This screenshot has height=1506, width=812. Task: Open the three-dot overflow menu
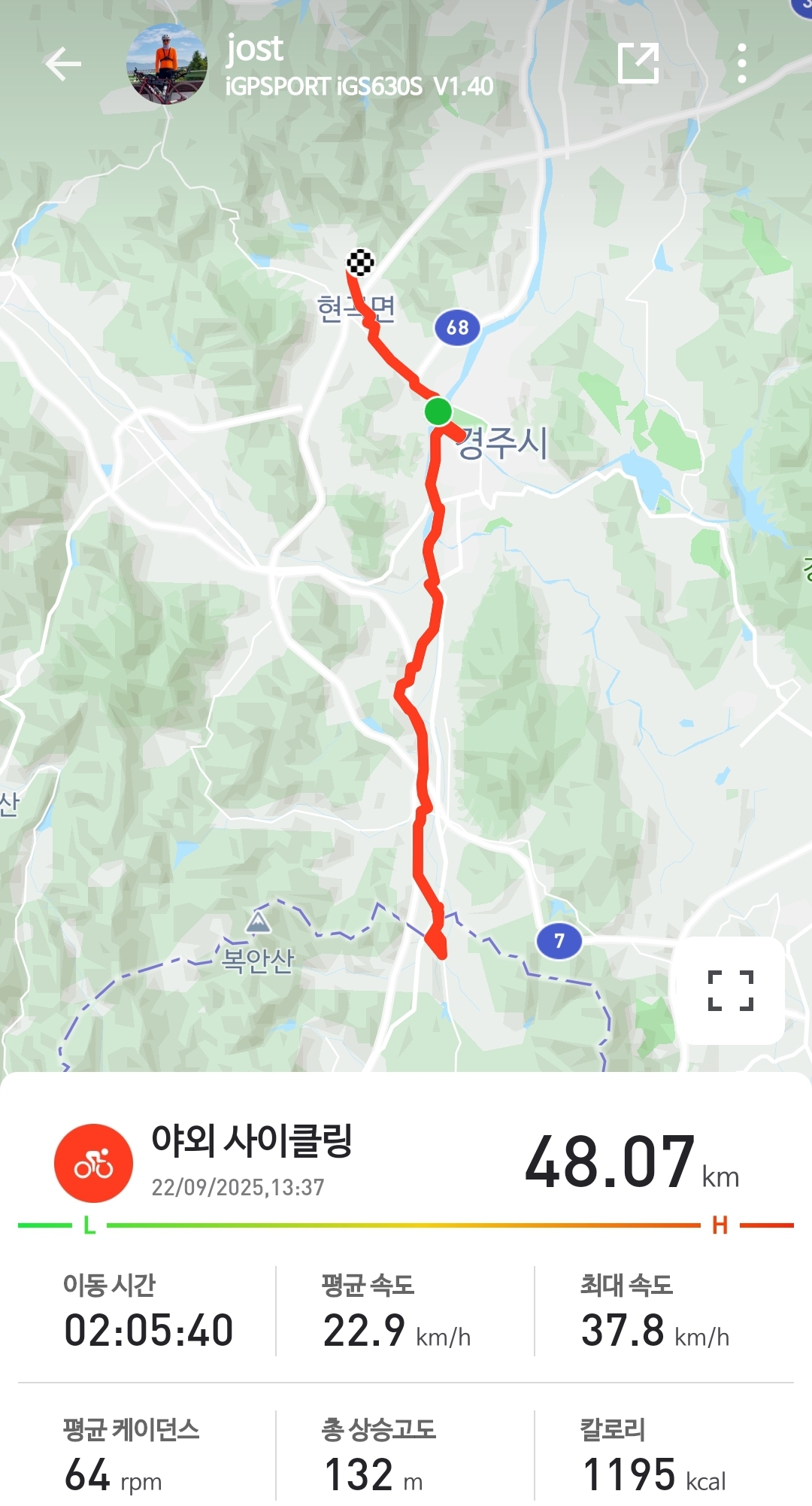coord(742,63)
